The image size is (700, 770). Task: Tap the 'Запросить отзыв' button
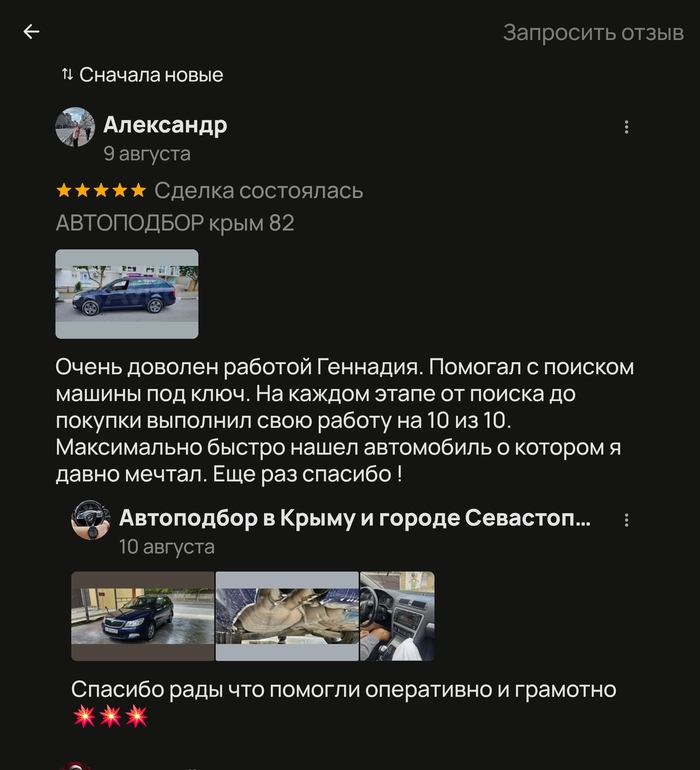[593, 32]
